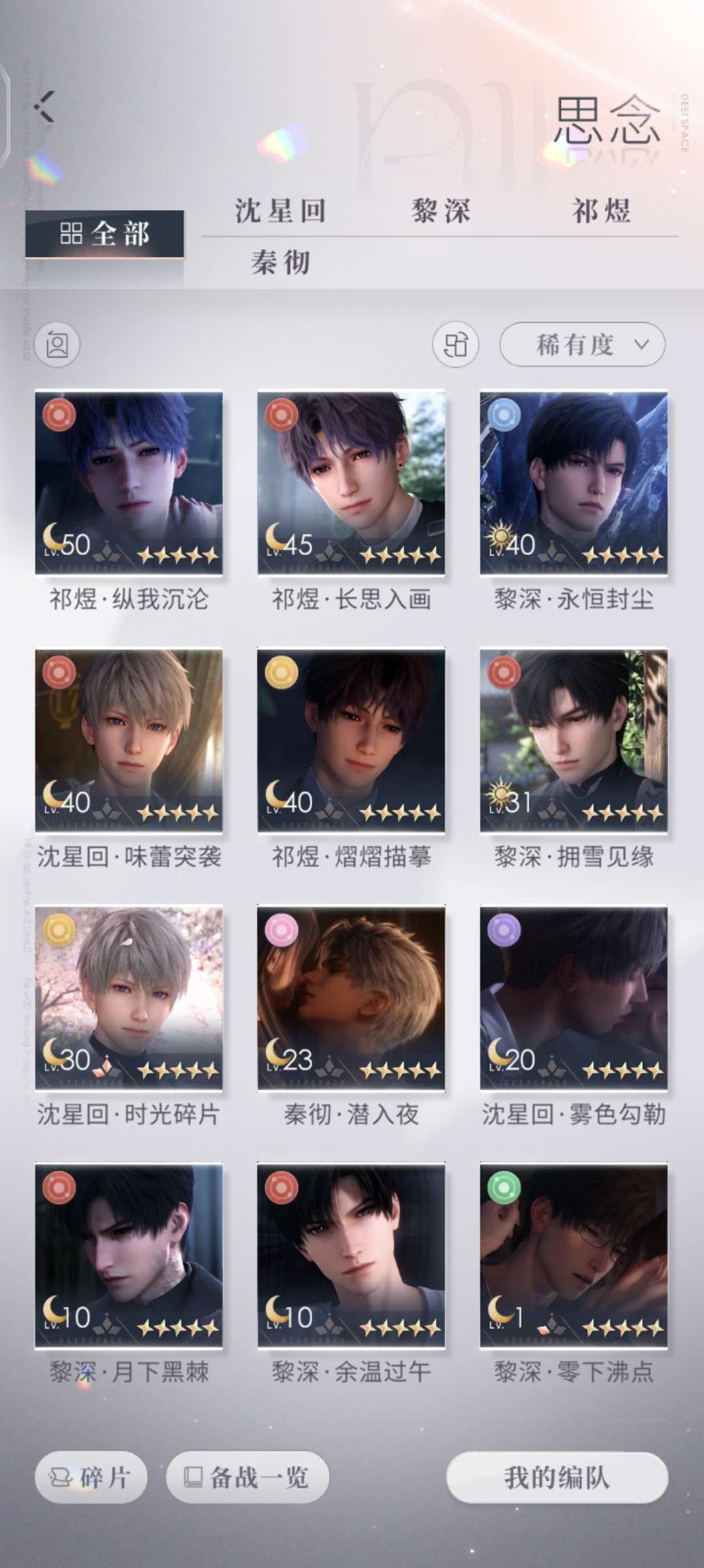704x1568 pixels.
Task: Open the portrait search icon below the tabs
Action: (57, 344)
